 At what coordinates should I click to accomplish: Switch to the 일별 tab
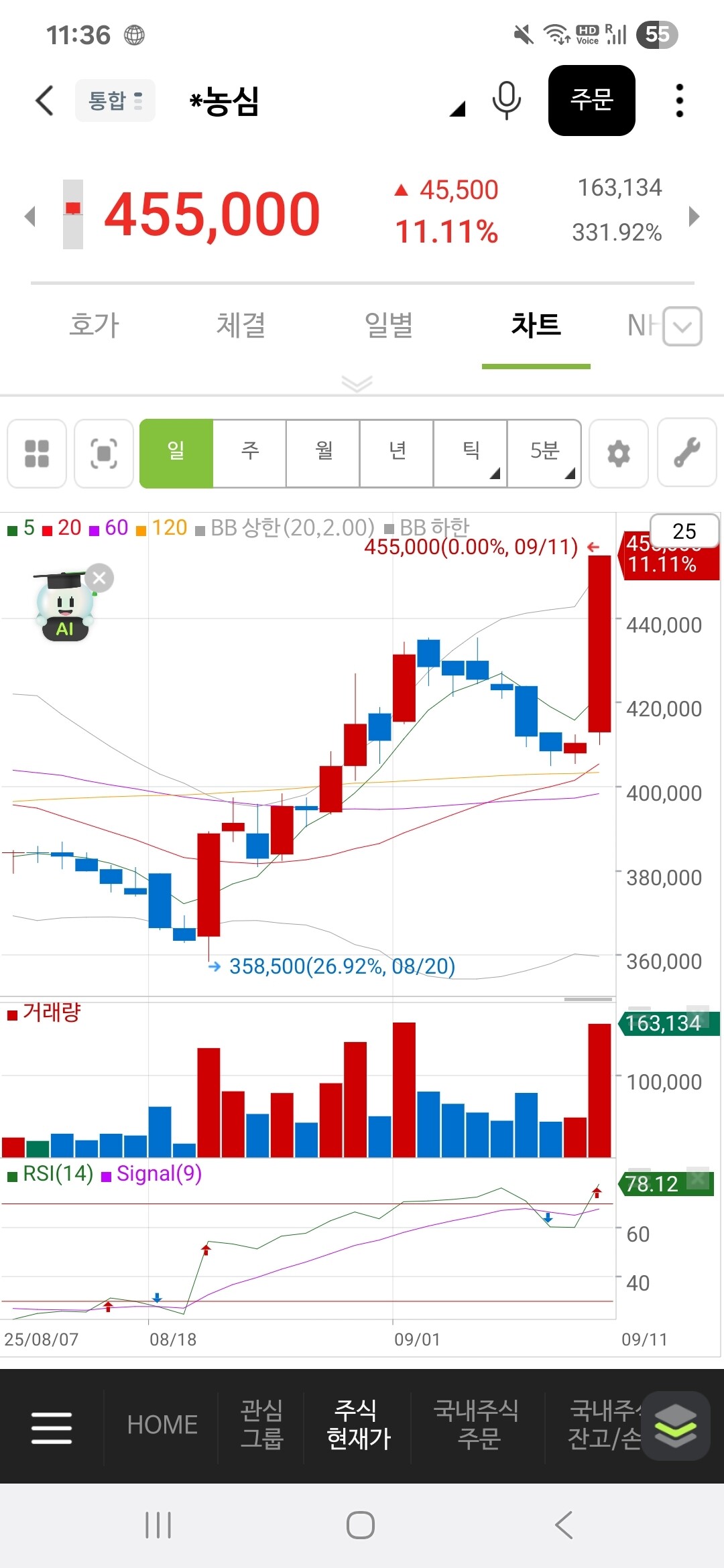point(388,325)
